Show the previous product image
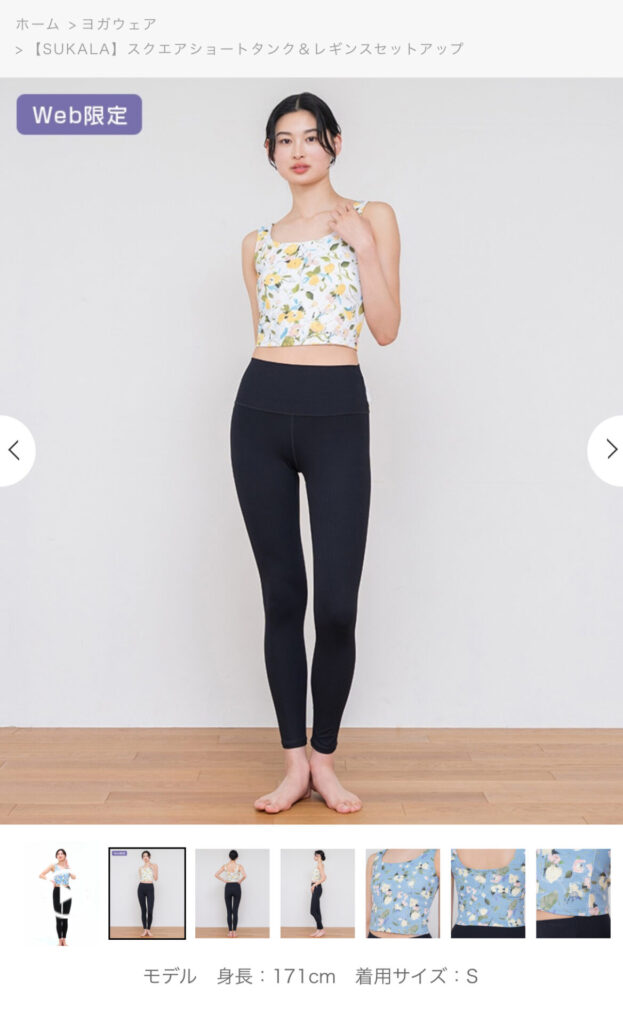The image size is (623, 1024). [x=15, y=450]
